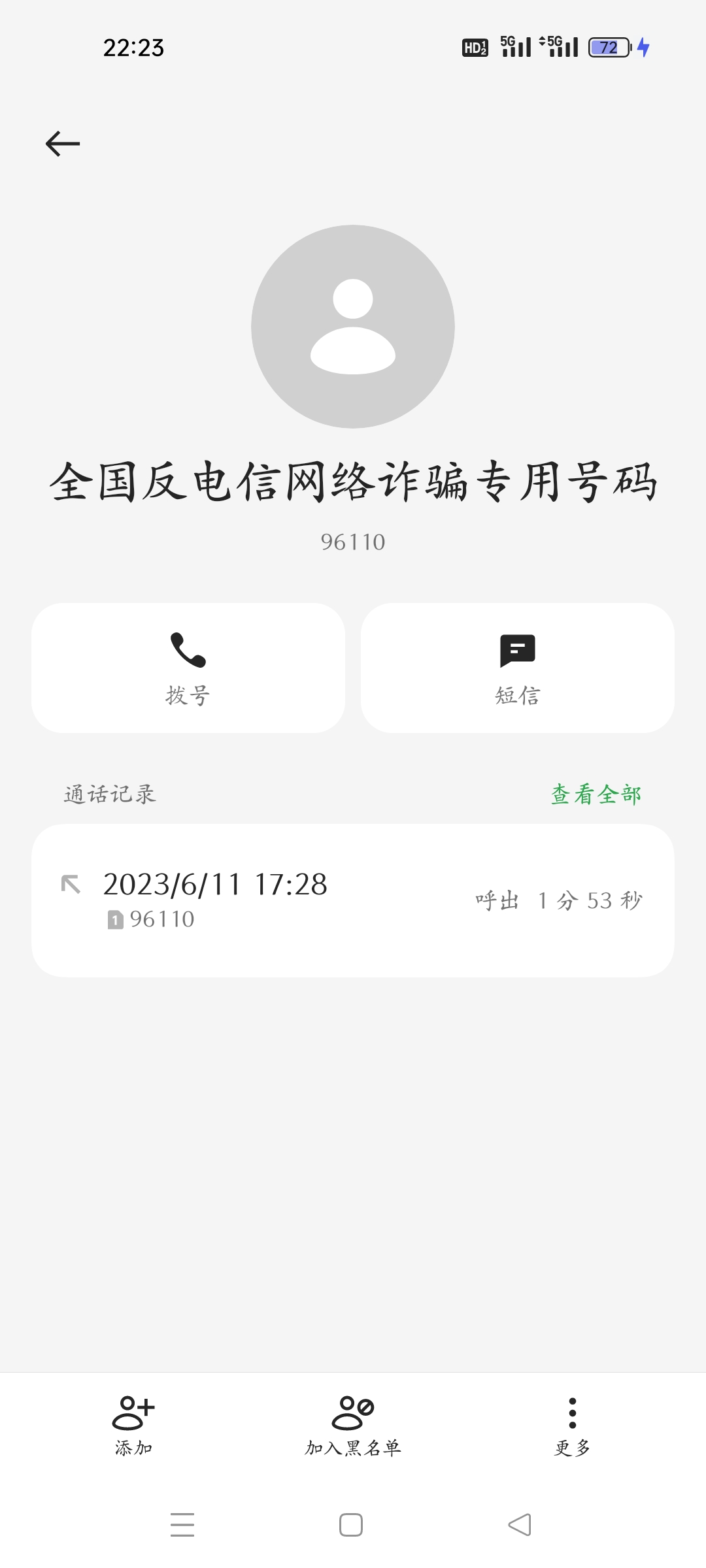Send a text via the 短信 button

517,668
